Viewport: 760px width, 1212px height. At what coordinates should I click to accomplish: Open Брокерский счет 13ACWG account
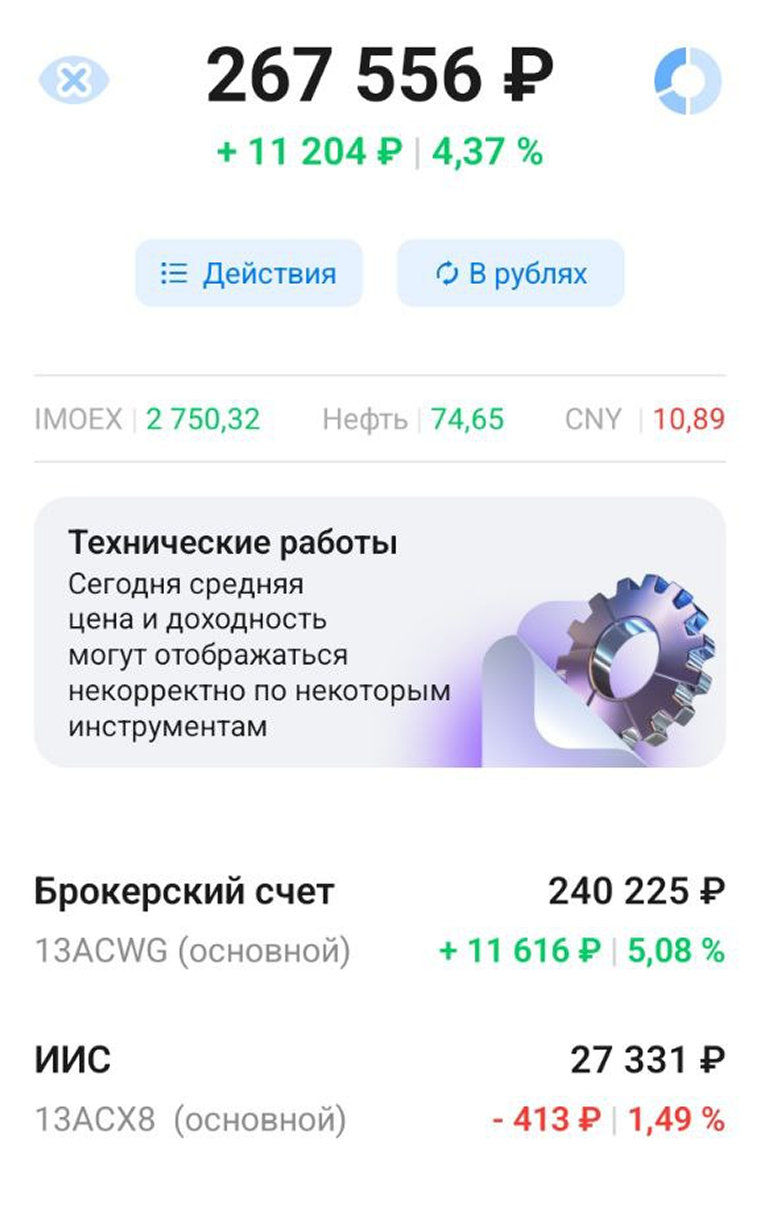click(379, 920)
